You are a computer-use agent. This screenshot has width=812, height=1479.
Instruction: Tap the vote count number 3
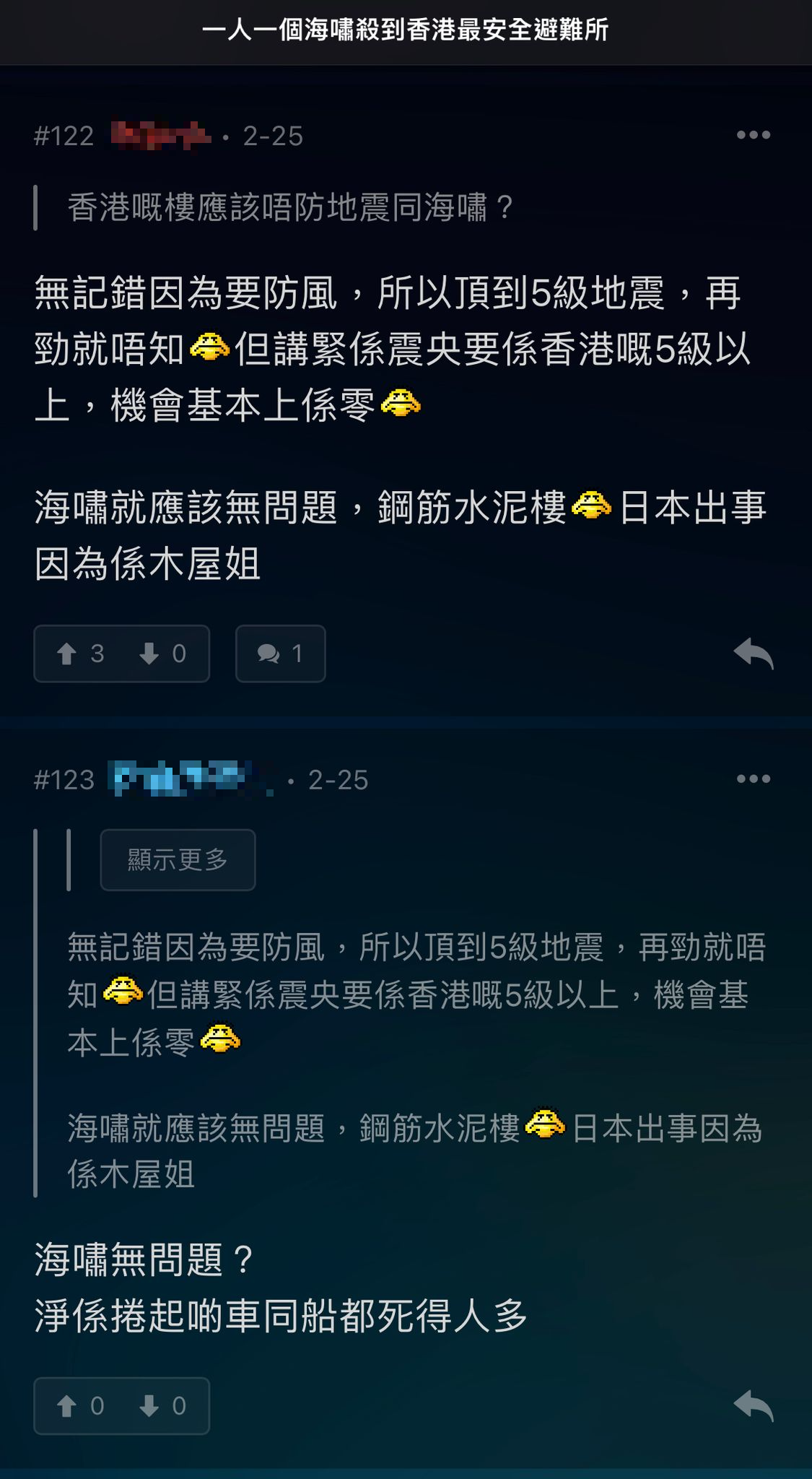click(98, 654)
